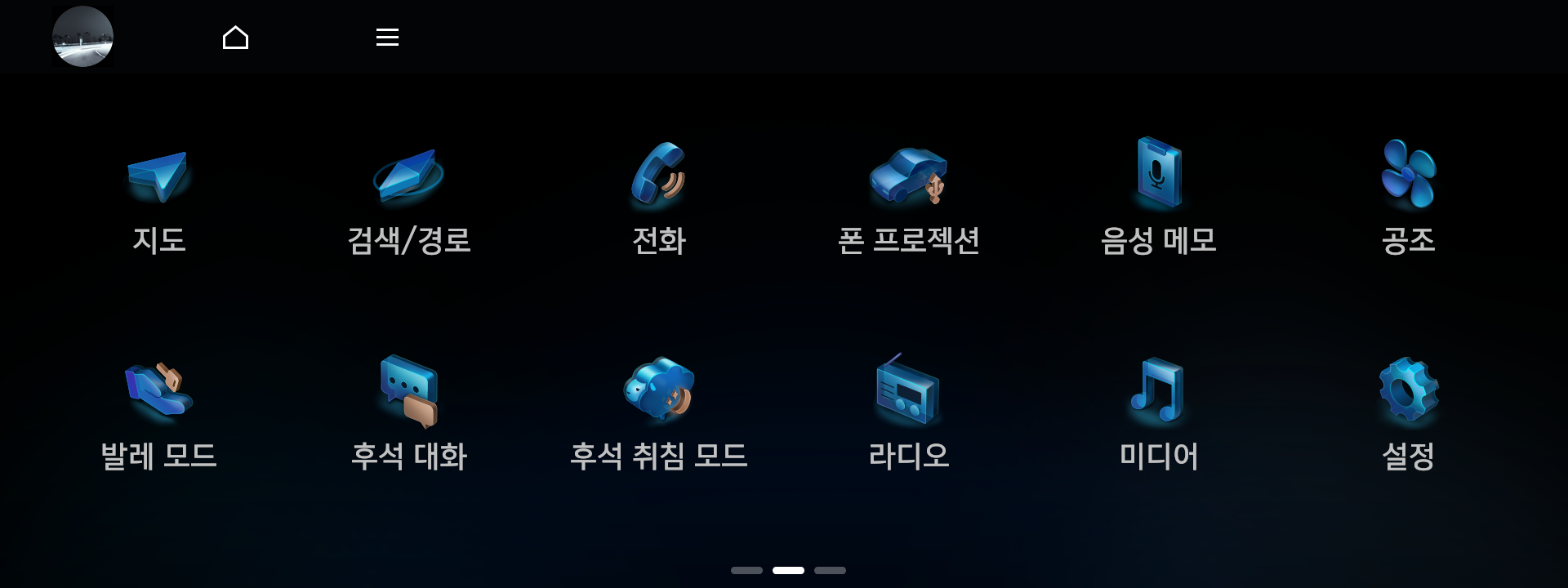This screenshot has width=1568, height=588.
Task: Jump to the third page indicator
Action: pos(830,570)
